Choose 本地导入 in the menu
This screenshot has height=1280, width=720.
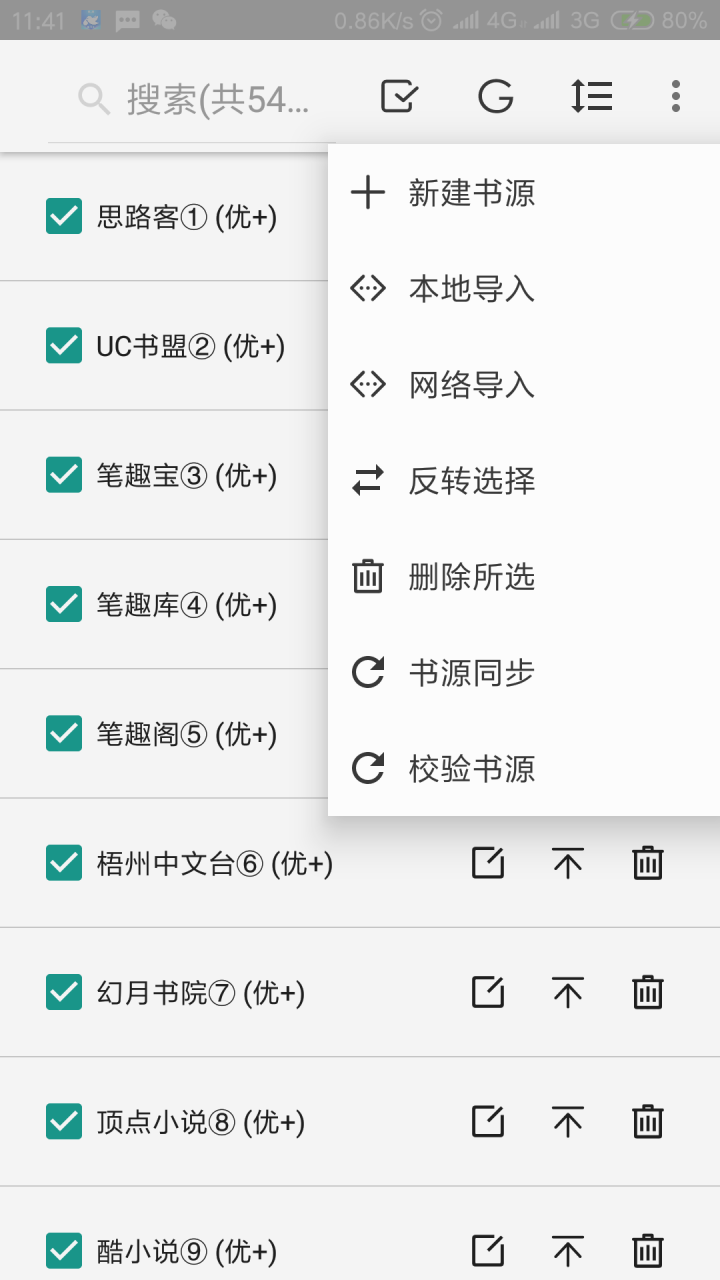(471, 288)
